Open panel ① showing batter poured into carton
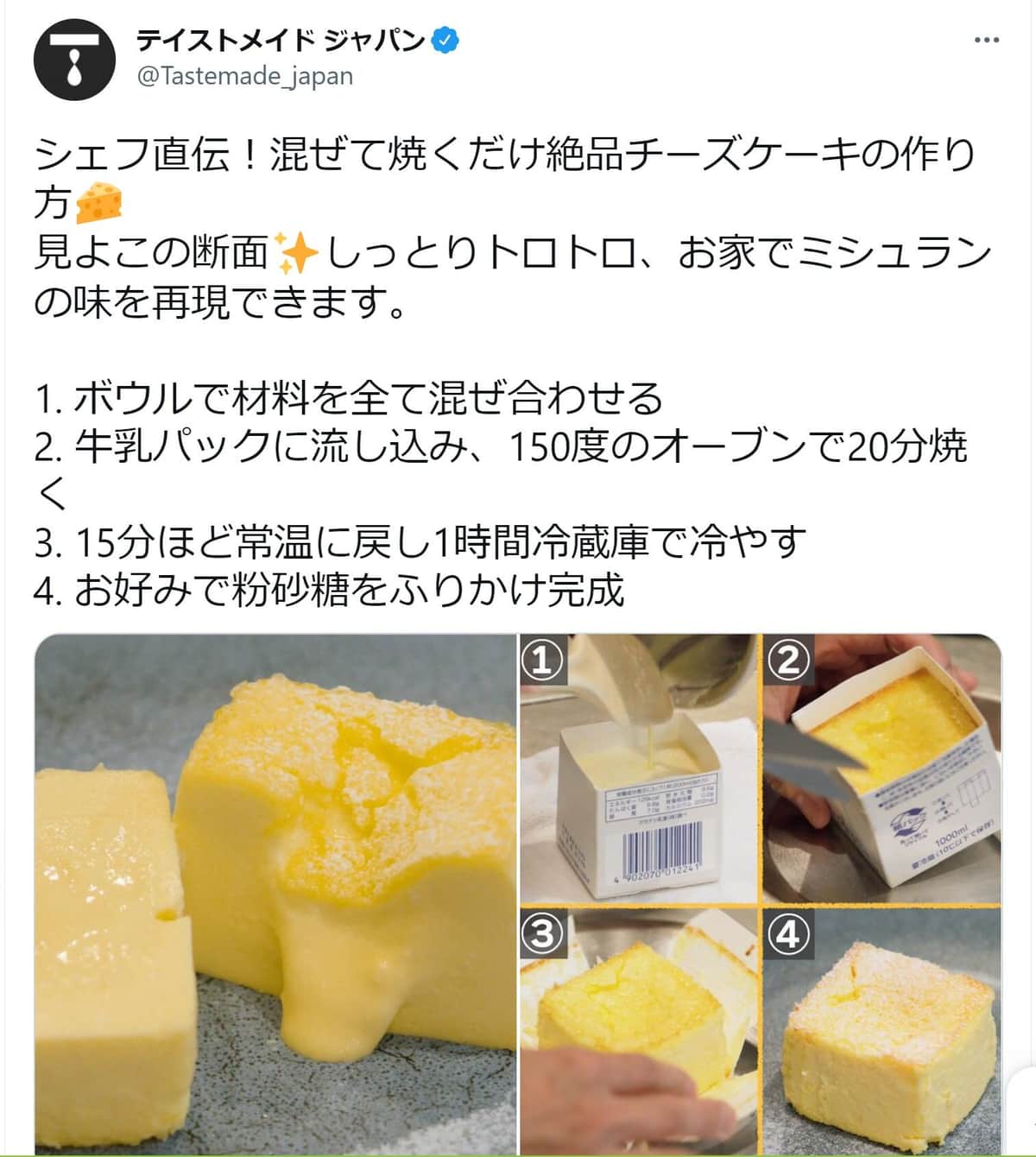This screenshot has height=1157, width=1036. pos(639,768)
